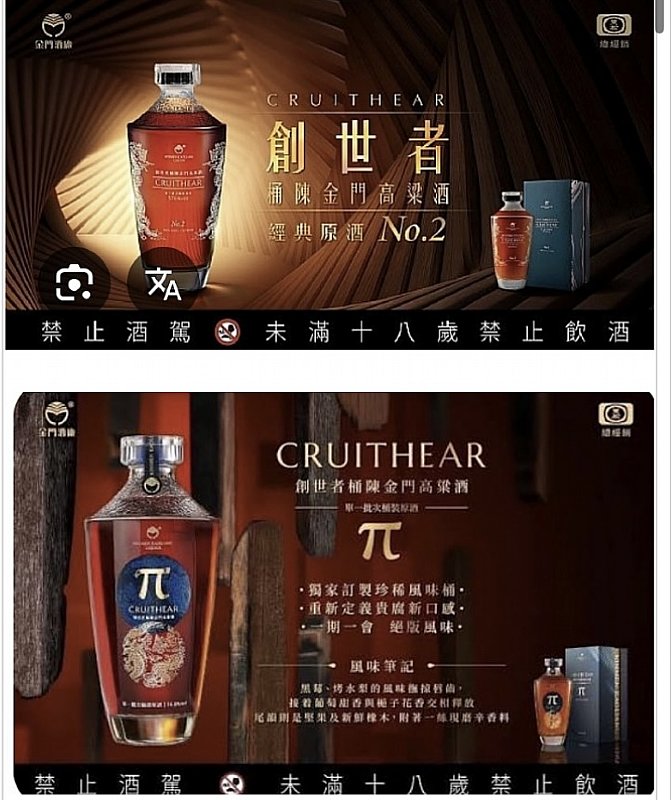Open the Cruithear No.2 banner image
672x800 pixels.
[330, 175]
